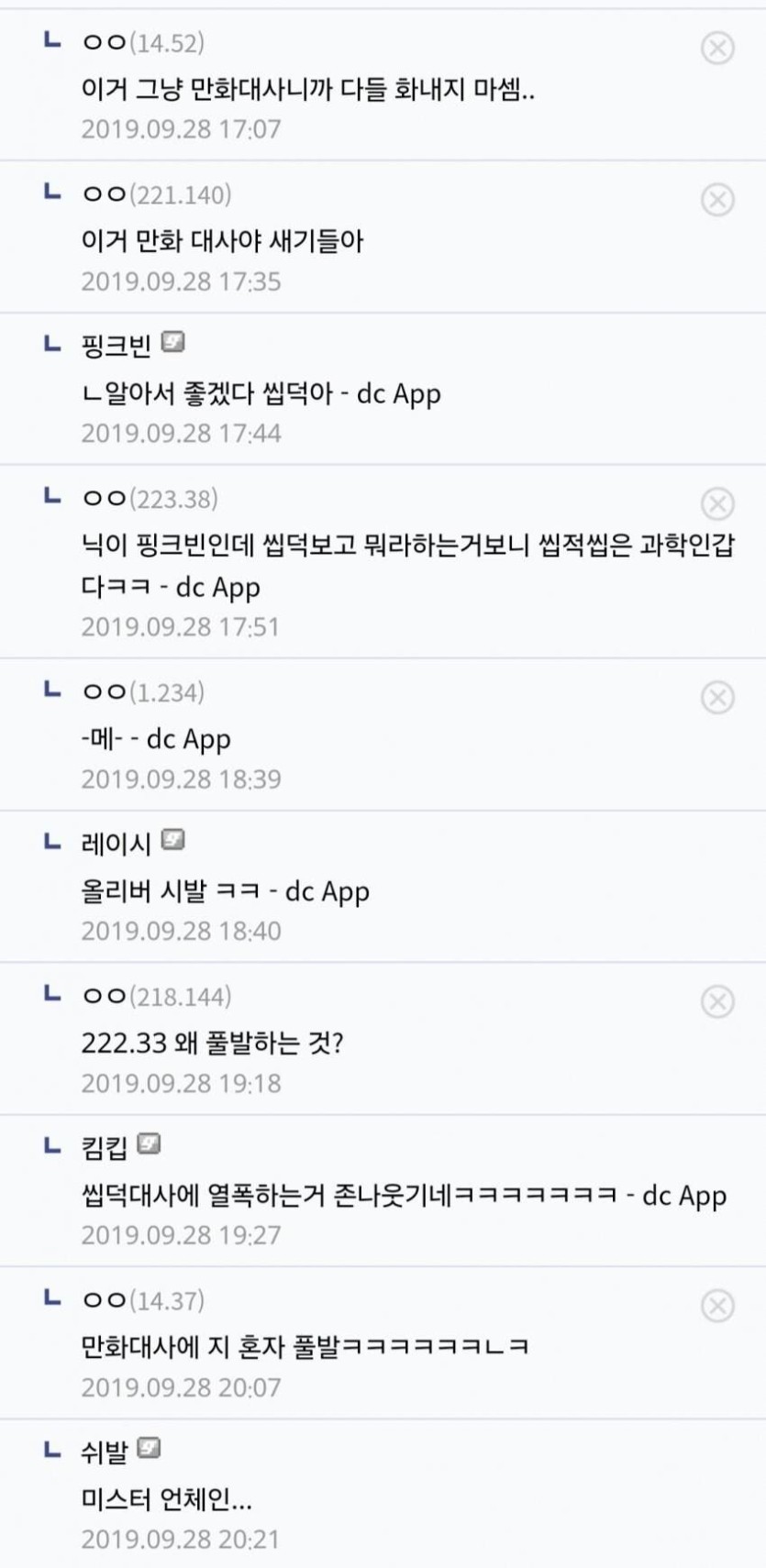Delete ㅇㅇ(14.37)'s comment with the X
Screen dimensions: 766x1568
(717, 1306)
